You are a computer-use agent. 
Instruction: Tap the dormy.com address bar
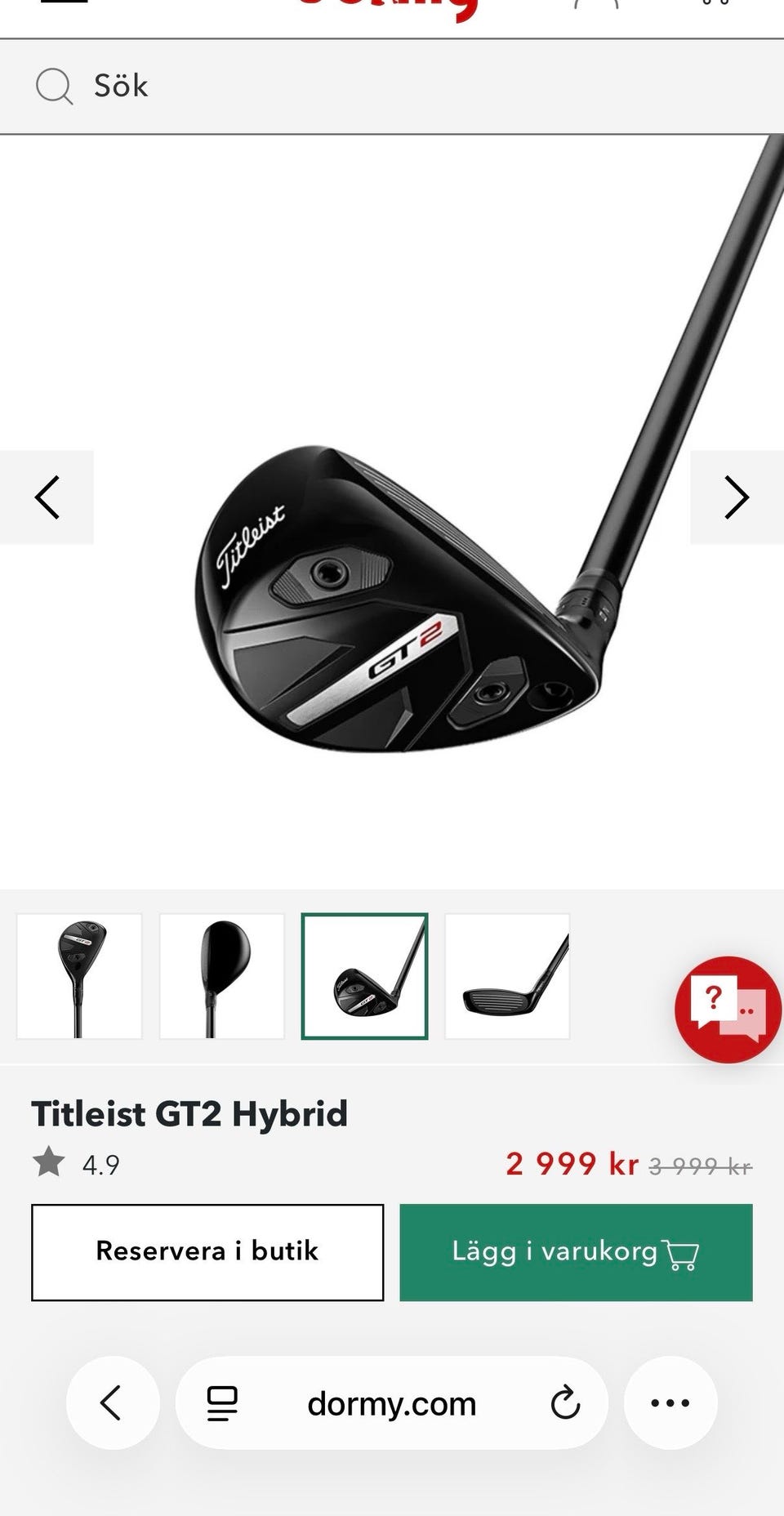[x=392, y=1403]
